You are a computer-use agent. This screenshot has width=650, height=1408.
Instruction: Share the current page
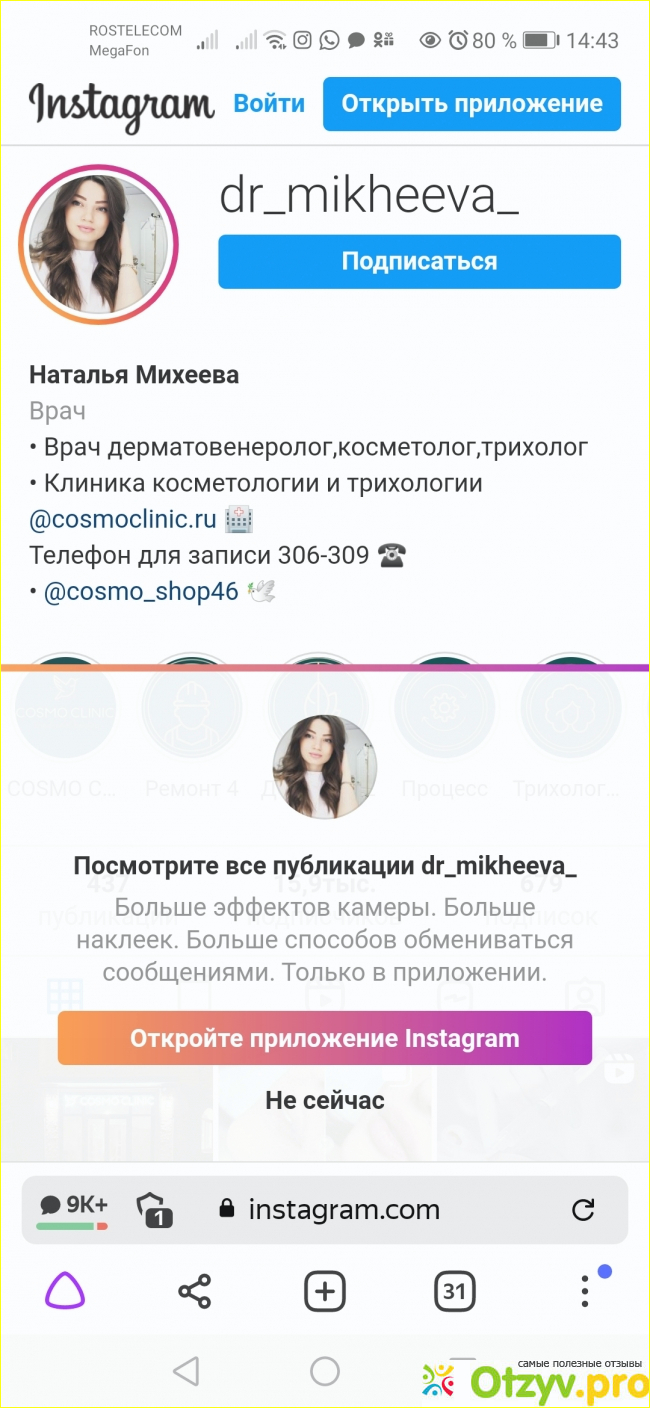(x=195, y=1291)
